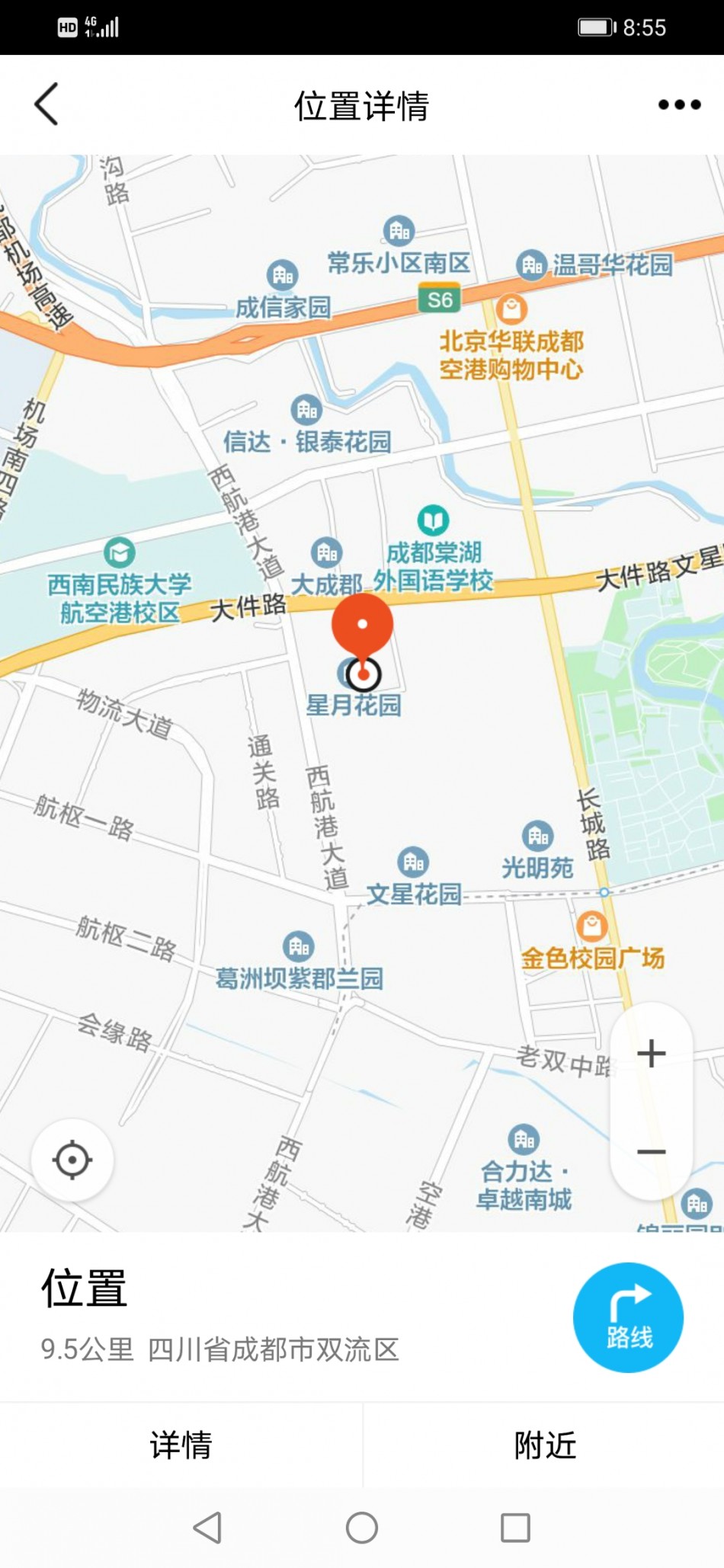This screenshot has width=724, height=1568.
Task: Get the route with the 路线 button
Action: pos(628,1317)
